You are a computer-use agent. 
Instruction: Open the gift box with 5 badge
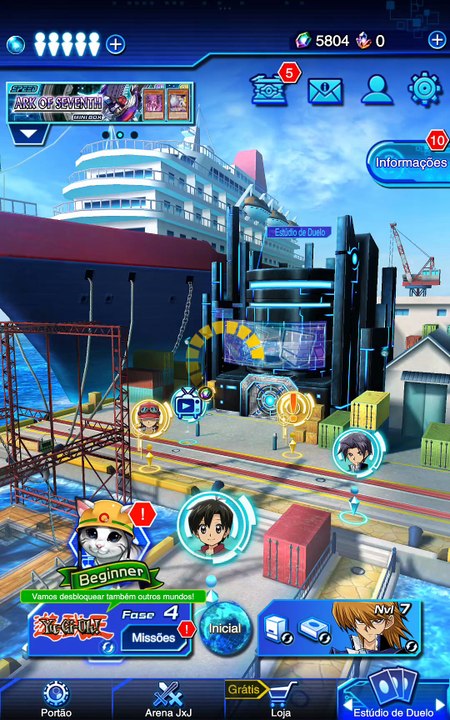pyautogui.click(x=269, y=89)
